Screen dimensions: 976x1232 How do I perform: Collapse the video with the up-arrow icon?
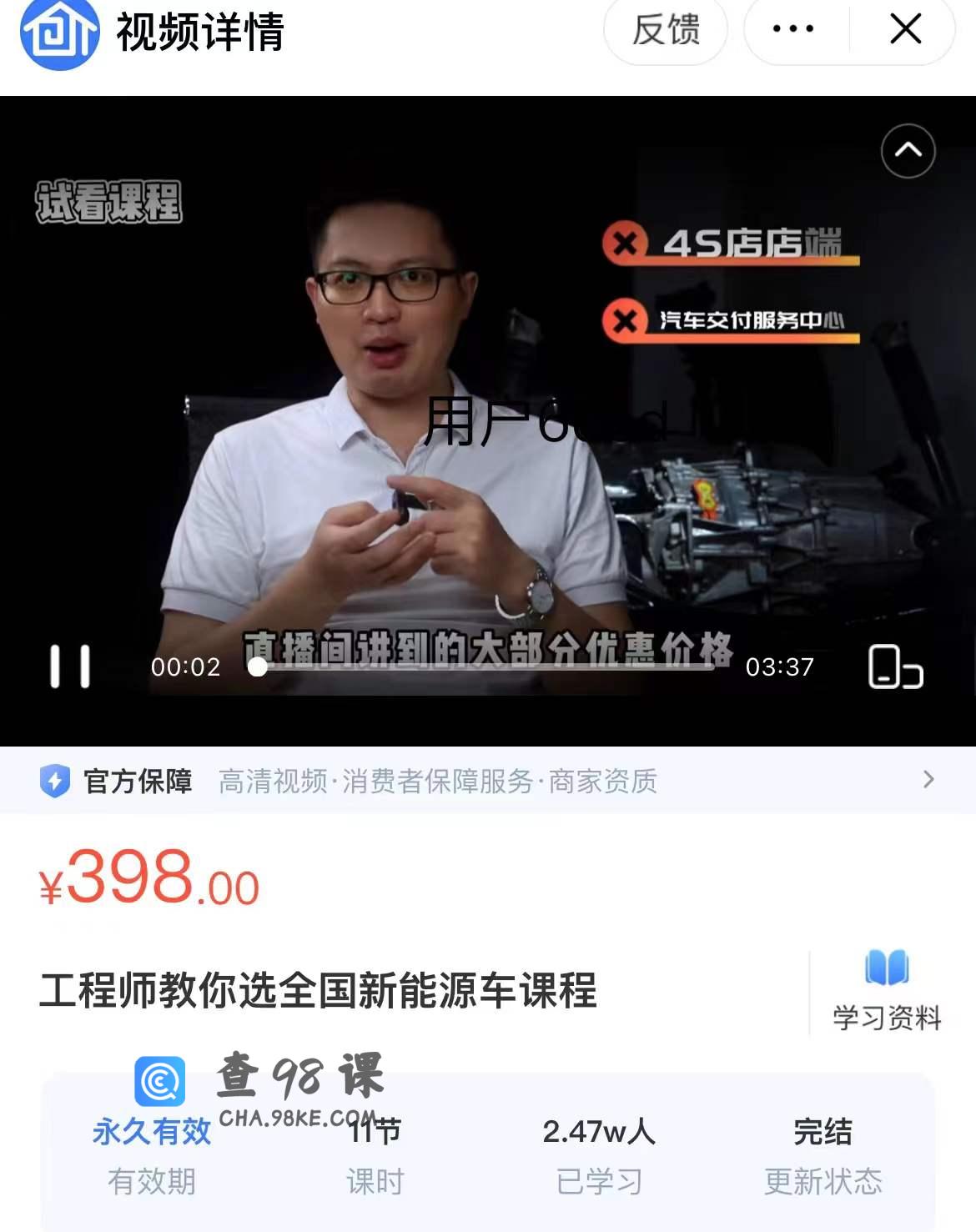pos(908,151)
